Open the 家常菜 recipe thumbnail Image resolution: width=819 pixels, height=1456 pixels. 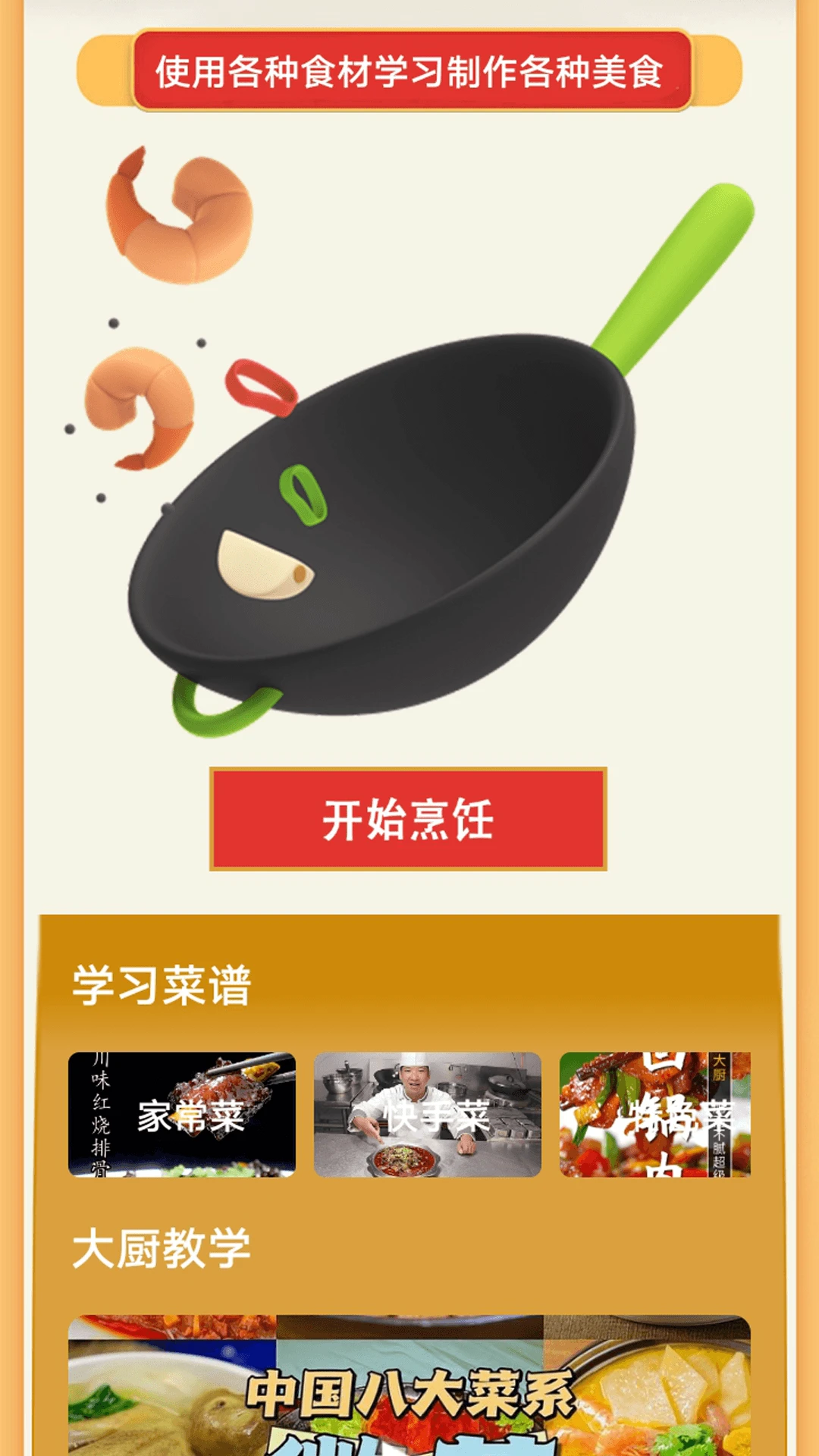pyautogui.click(x=184, y=1112)
